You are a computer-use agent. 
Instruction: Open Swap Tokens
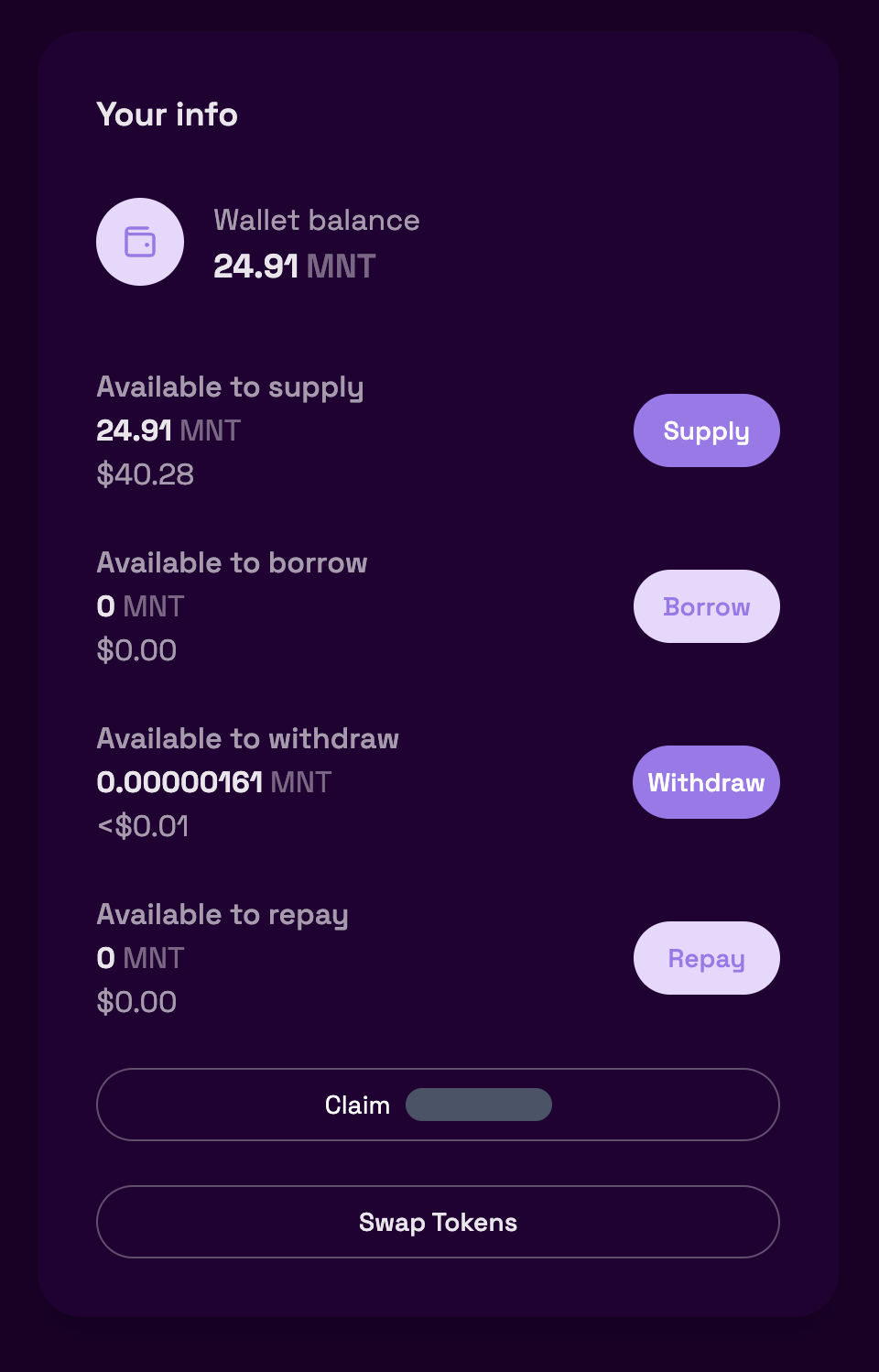[x=438, y=1222]
